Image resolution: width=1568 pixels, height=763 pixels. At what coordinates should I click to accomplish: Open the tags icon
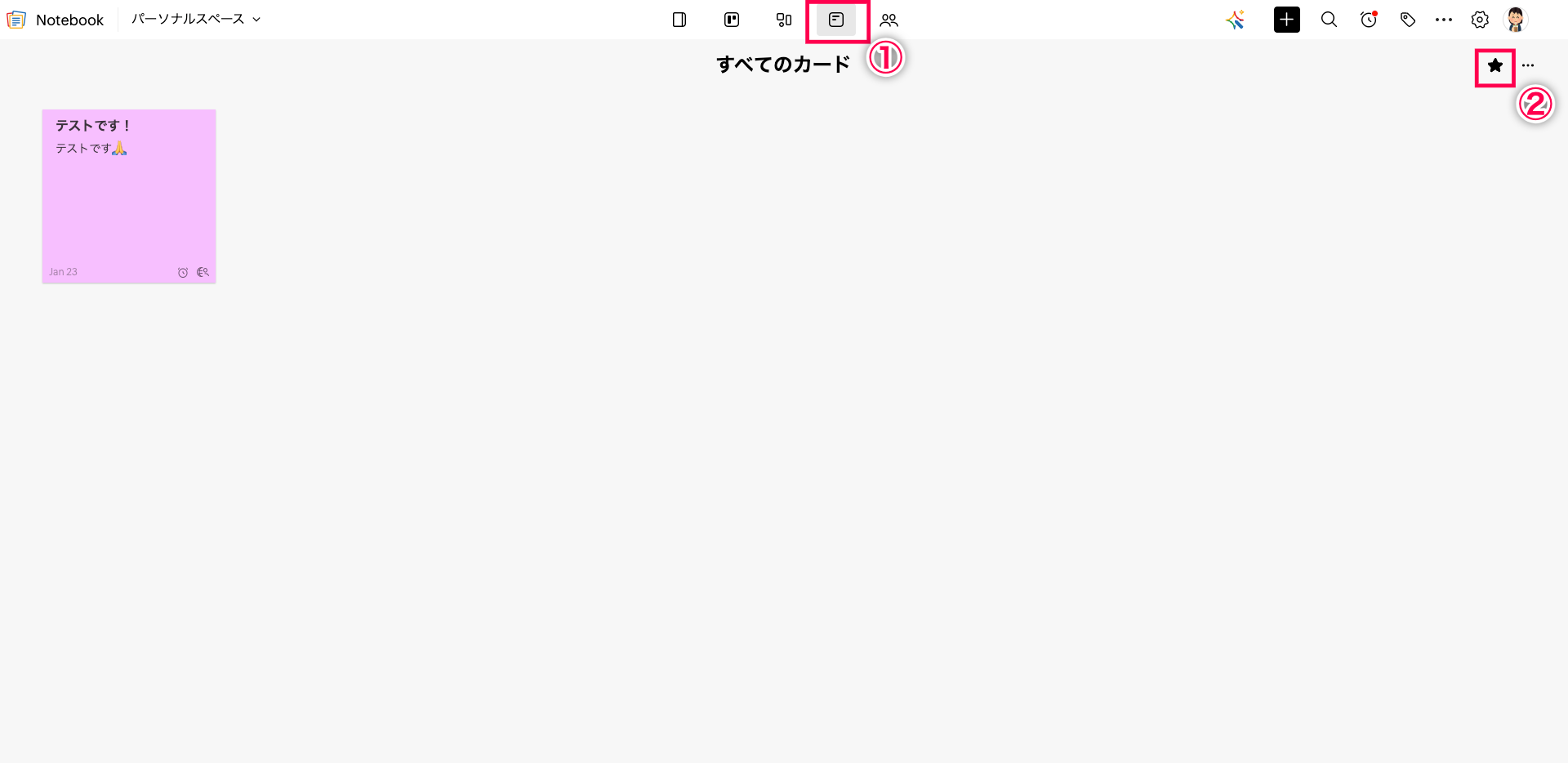[x=1407, y=20]
